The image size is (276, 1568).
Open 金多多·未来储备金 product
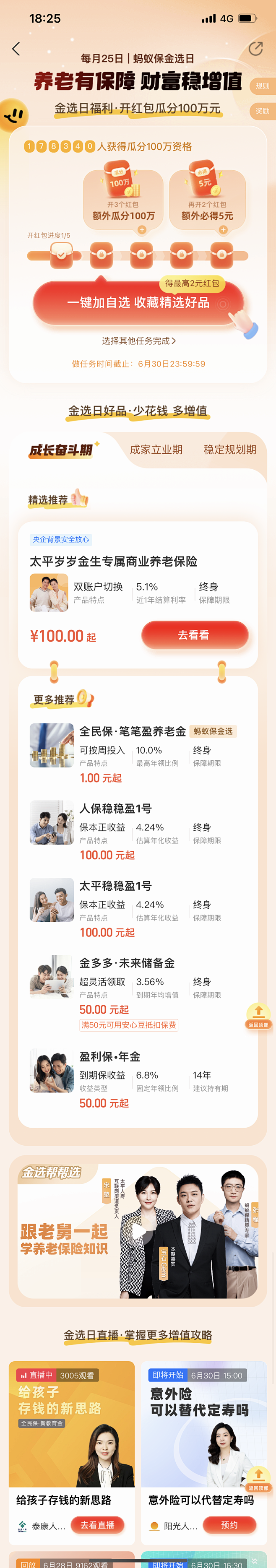point(127,964)
